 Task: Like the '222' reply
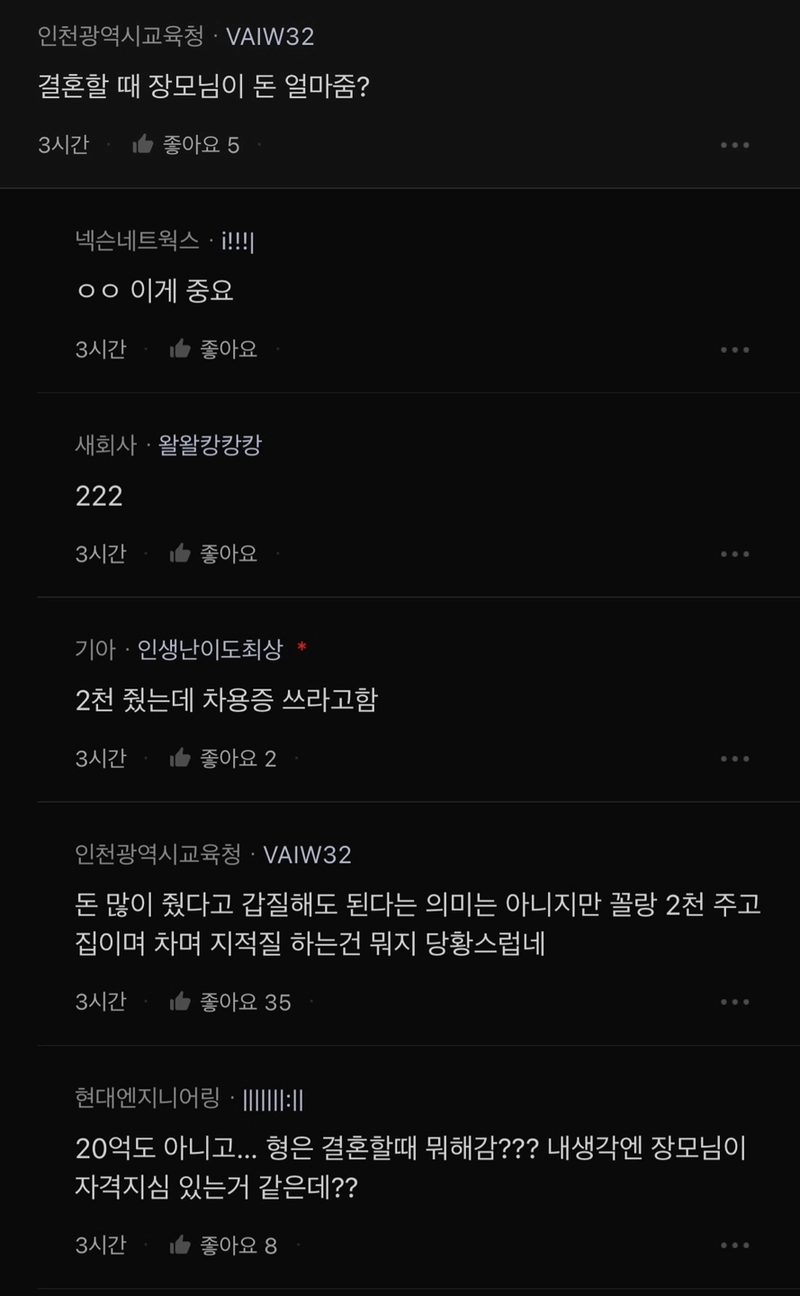coord(213,553)
